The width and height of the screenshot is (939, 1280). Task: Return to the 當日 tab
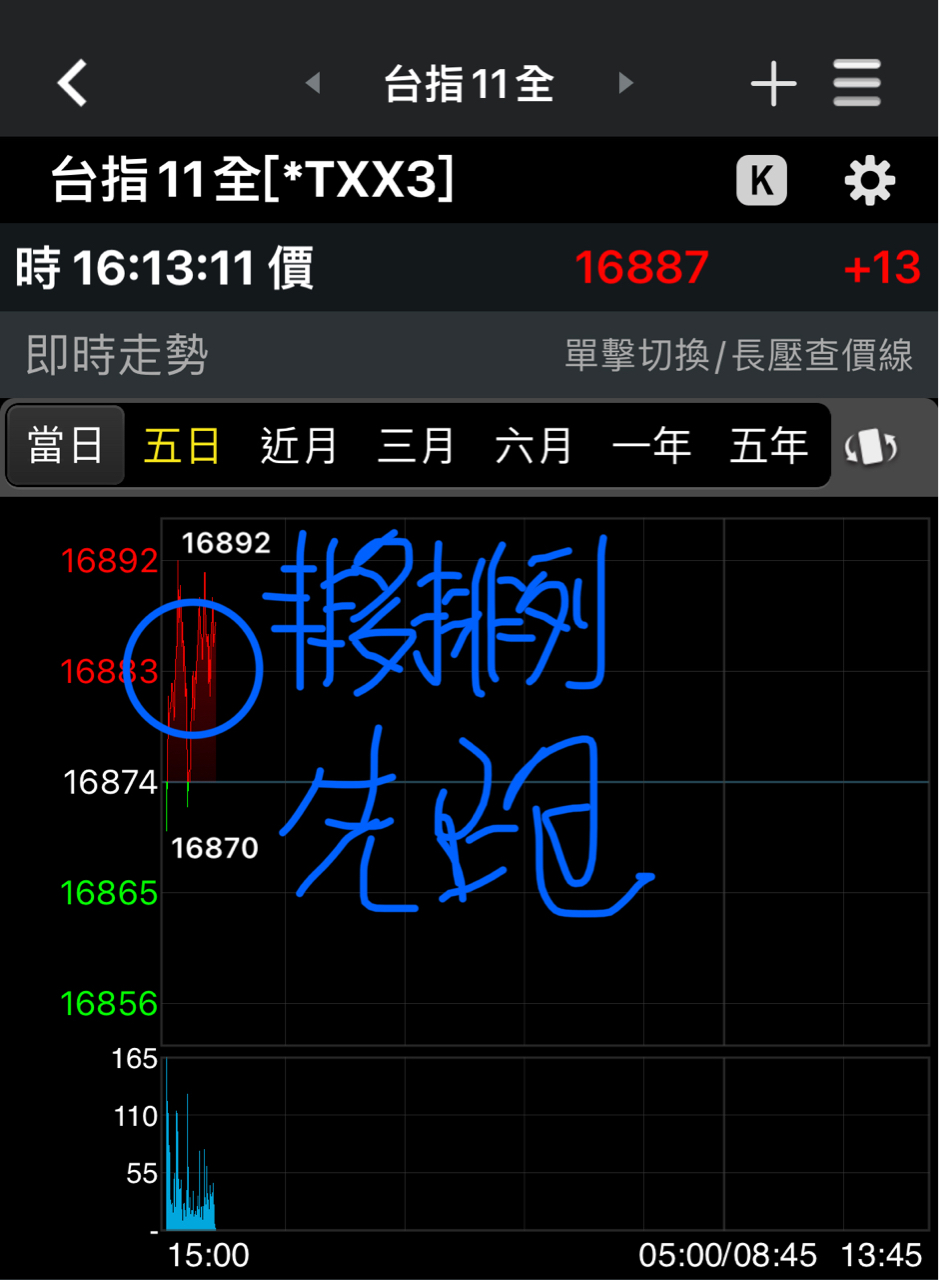pos(65,446)
